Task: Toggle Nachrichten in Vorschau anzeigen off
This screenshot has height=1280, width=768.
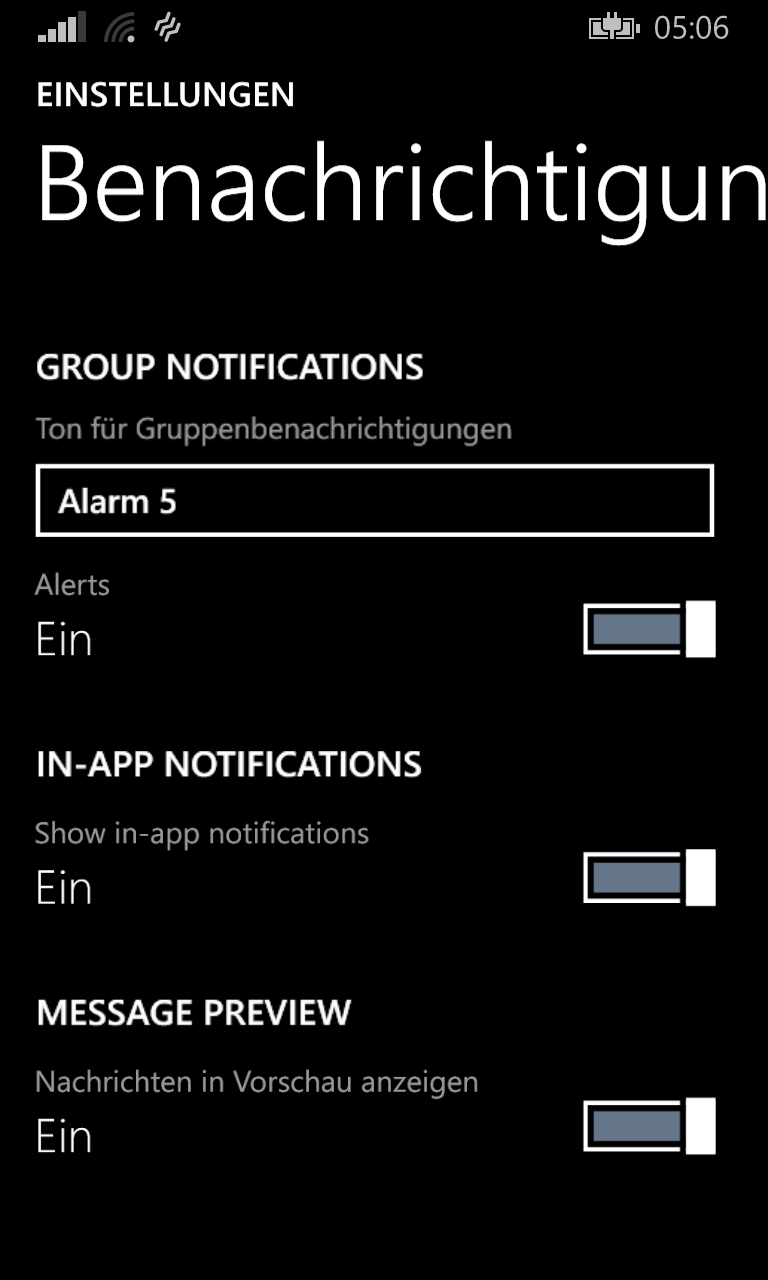Action: [x=650, y=1125]
